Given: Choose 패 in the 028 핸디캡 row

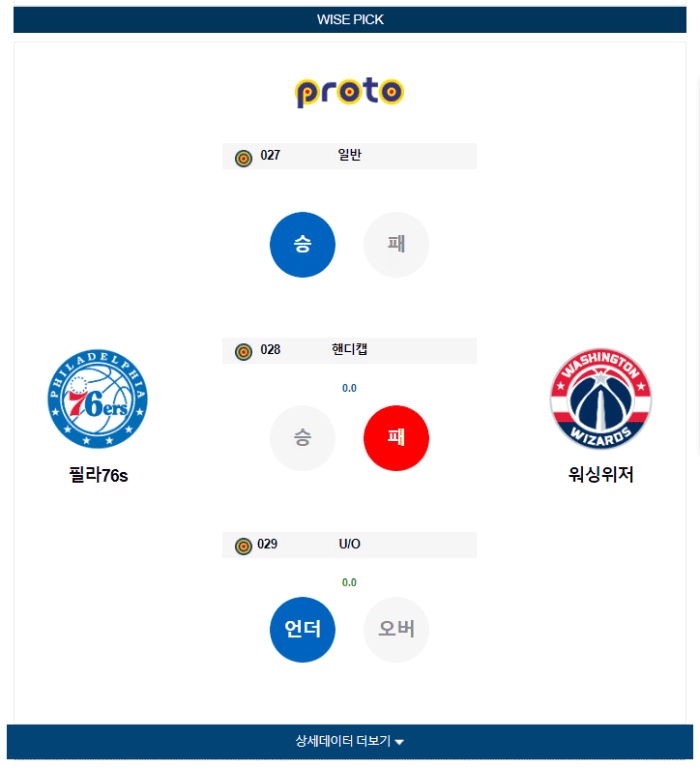Looking at the screenshot, I should 396,437.
